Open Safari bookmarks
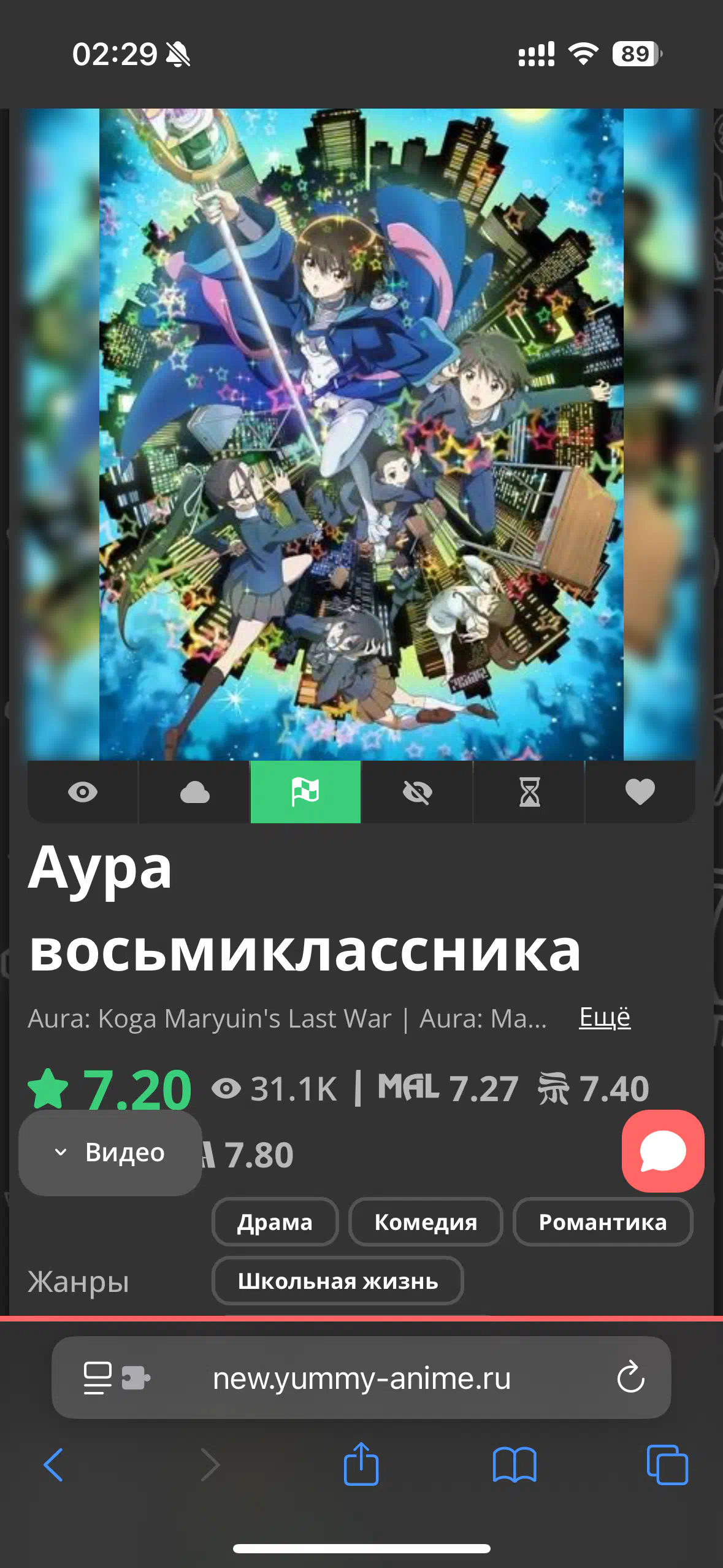The width and height of the screenshot is (723, 1568). (x=515, y=1465)
